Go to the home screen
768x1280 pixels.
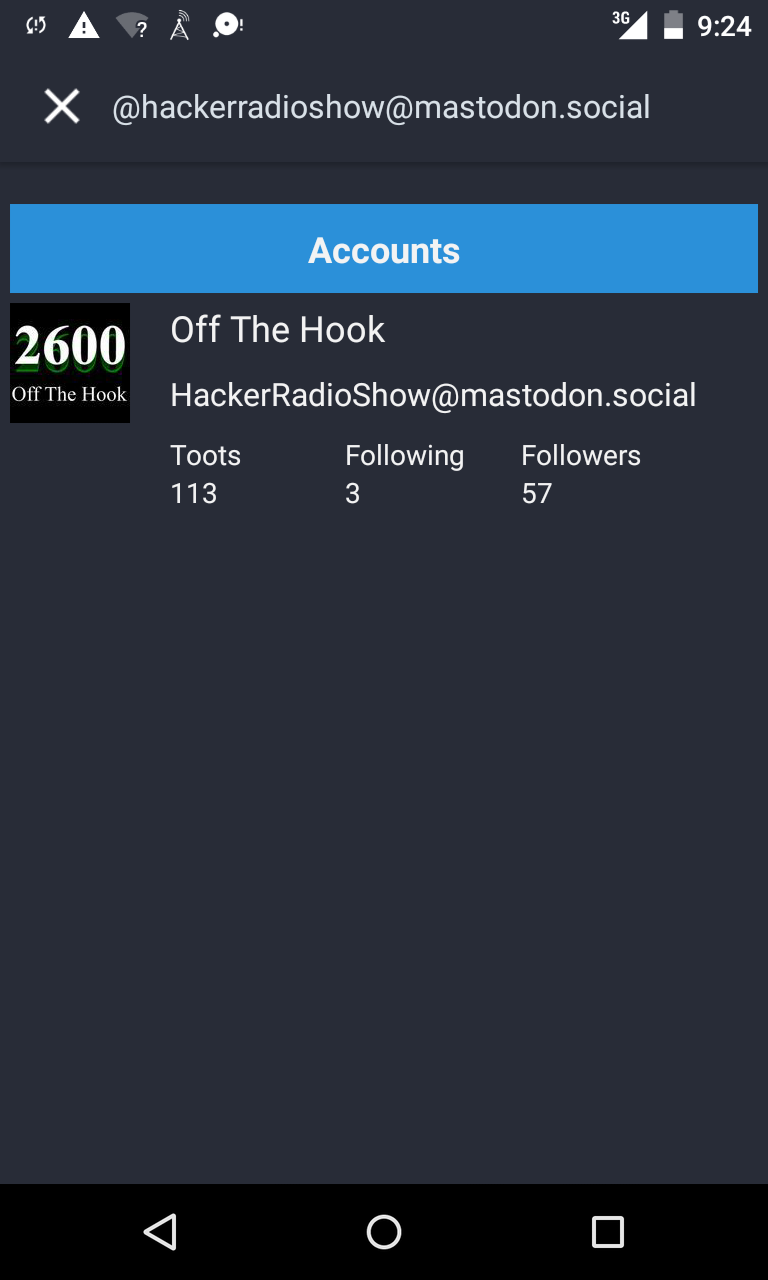[x=384, y=1231]
